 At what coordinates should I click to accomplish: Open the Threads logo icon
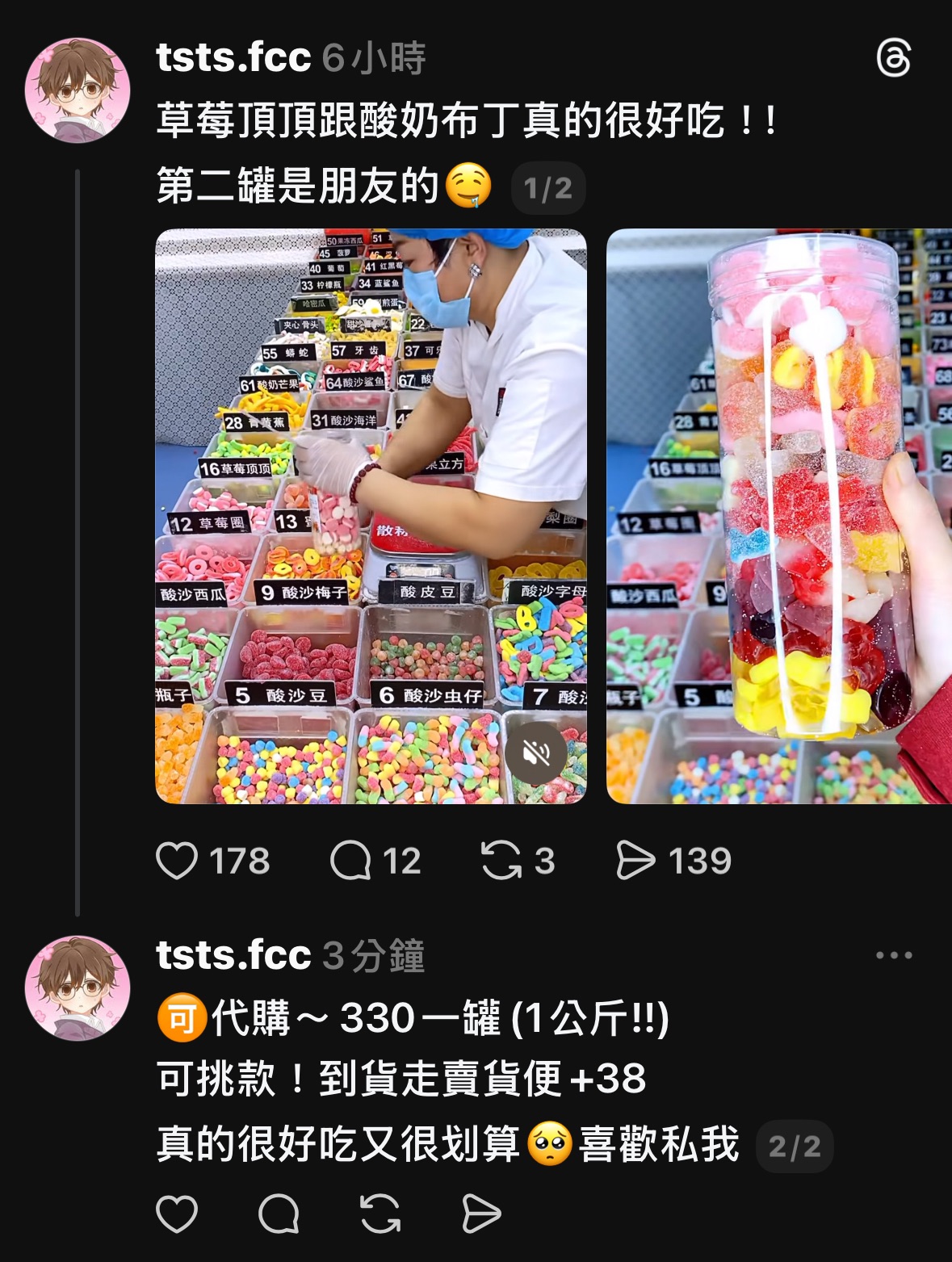point(893,59)
